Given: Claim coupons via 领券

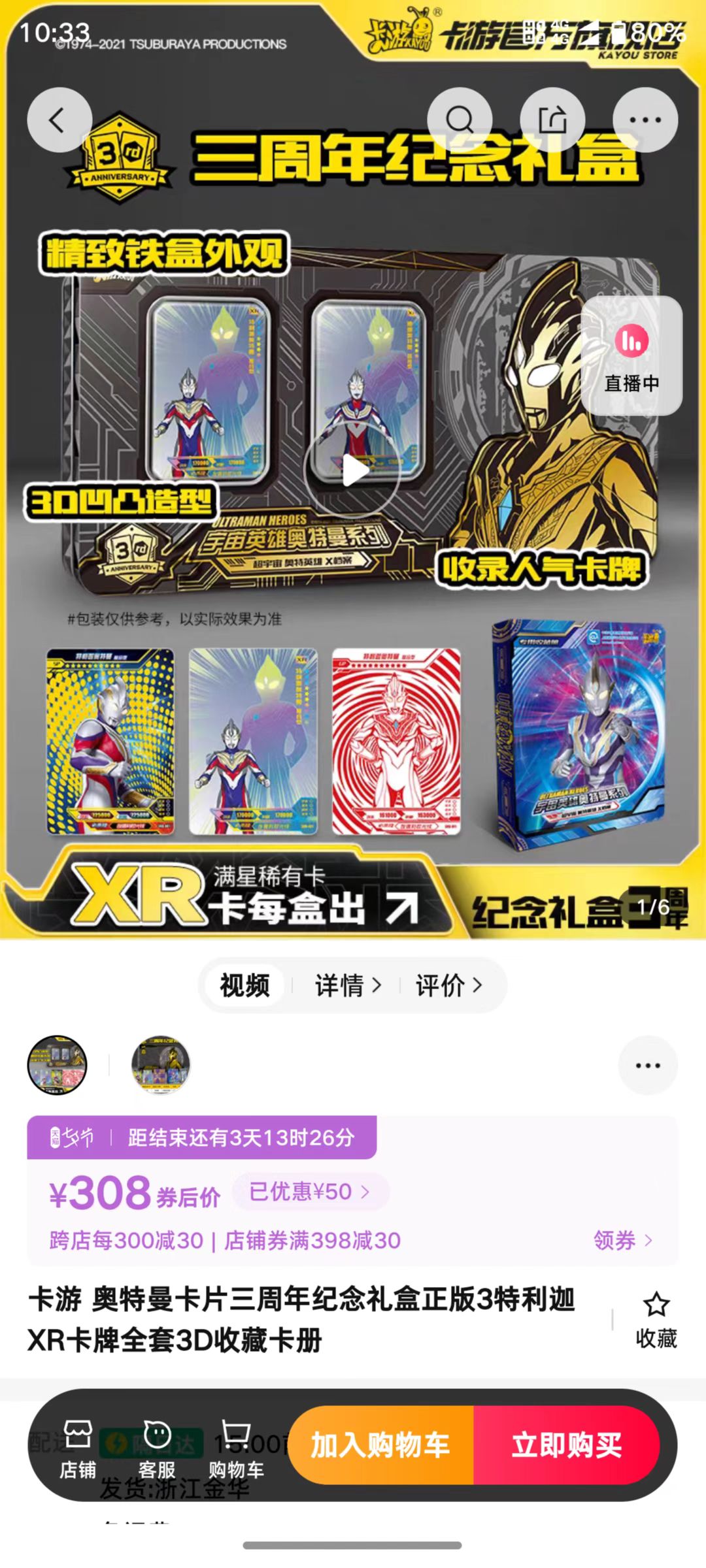Looking at the screenshot, I should click(622, 1240).
